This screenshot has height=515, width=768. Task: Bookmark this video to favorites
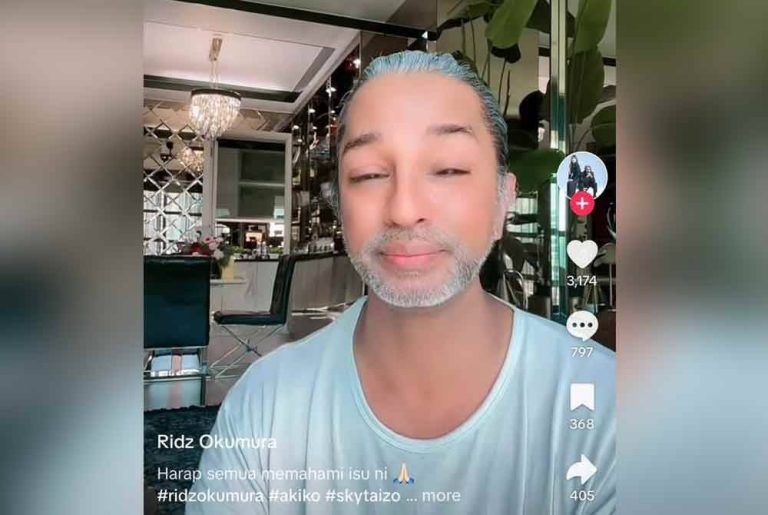point(581,397)
